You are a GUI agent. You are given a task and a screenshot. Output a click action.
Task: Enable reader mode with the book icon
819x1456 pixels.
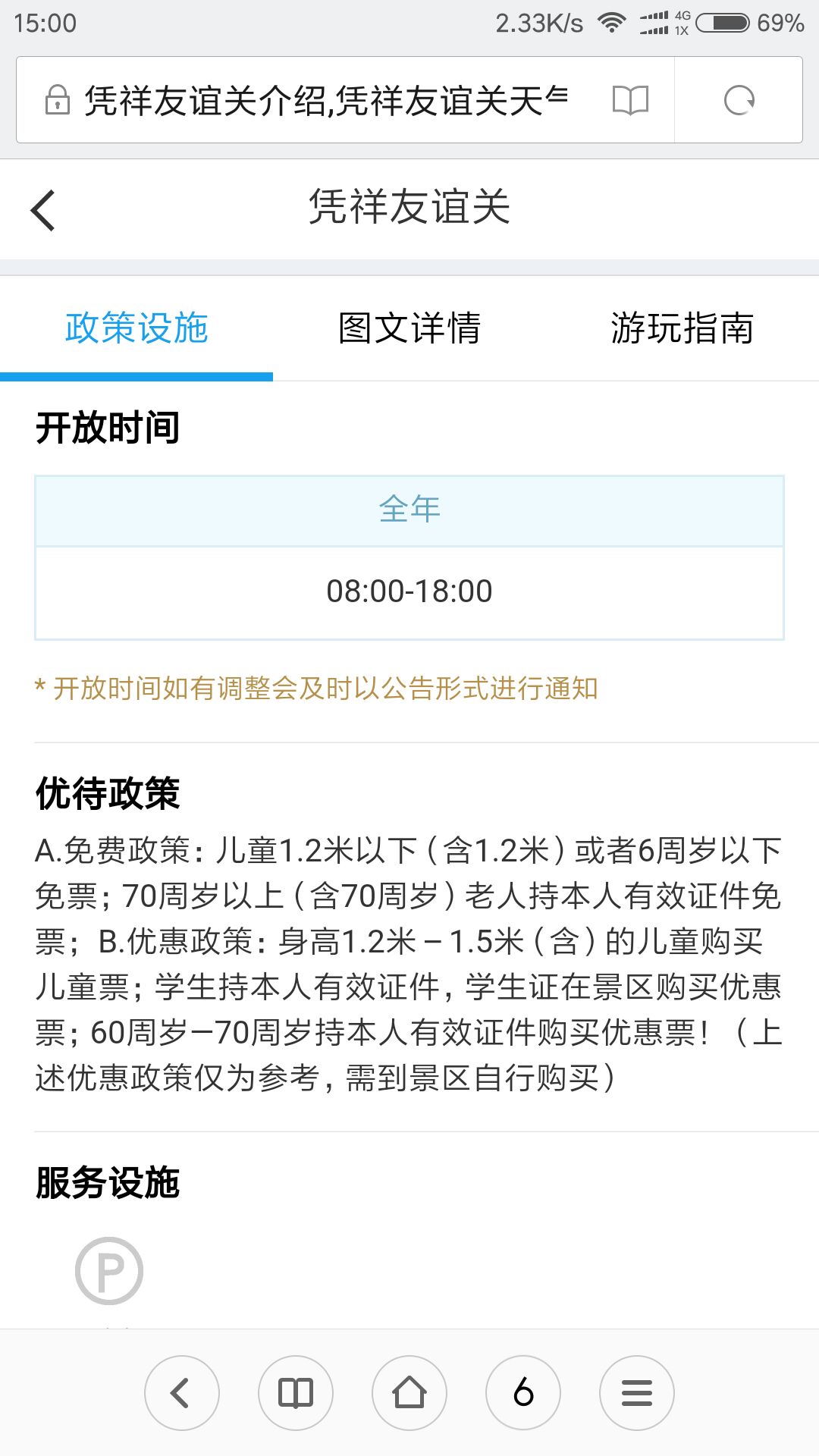[630, 100]
